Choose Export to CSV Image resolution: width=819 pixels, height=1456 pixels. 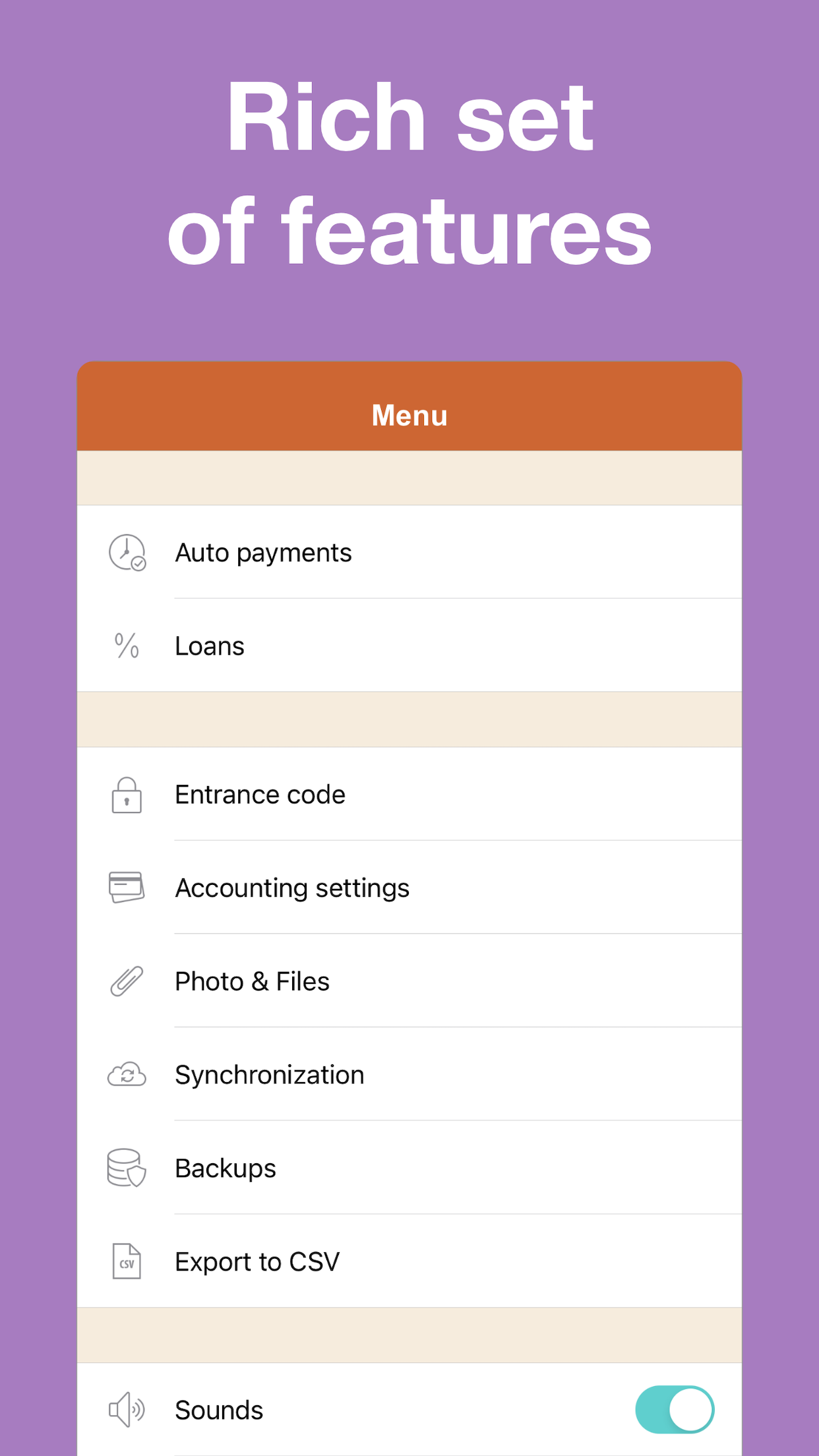click(x=409, y=1261)
